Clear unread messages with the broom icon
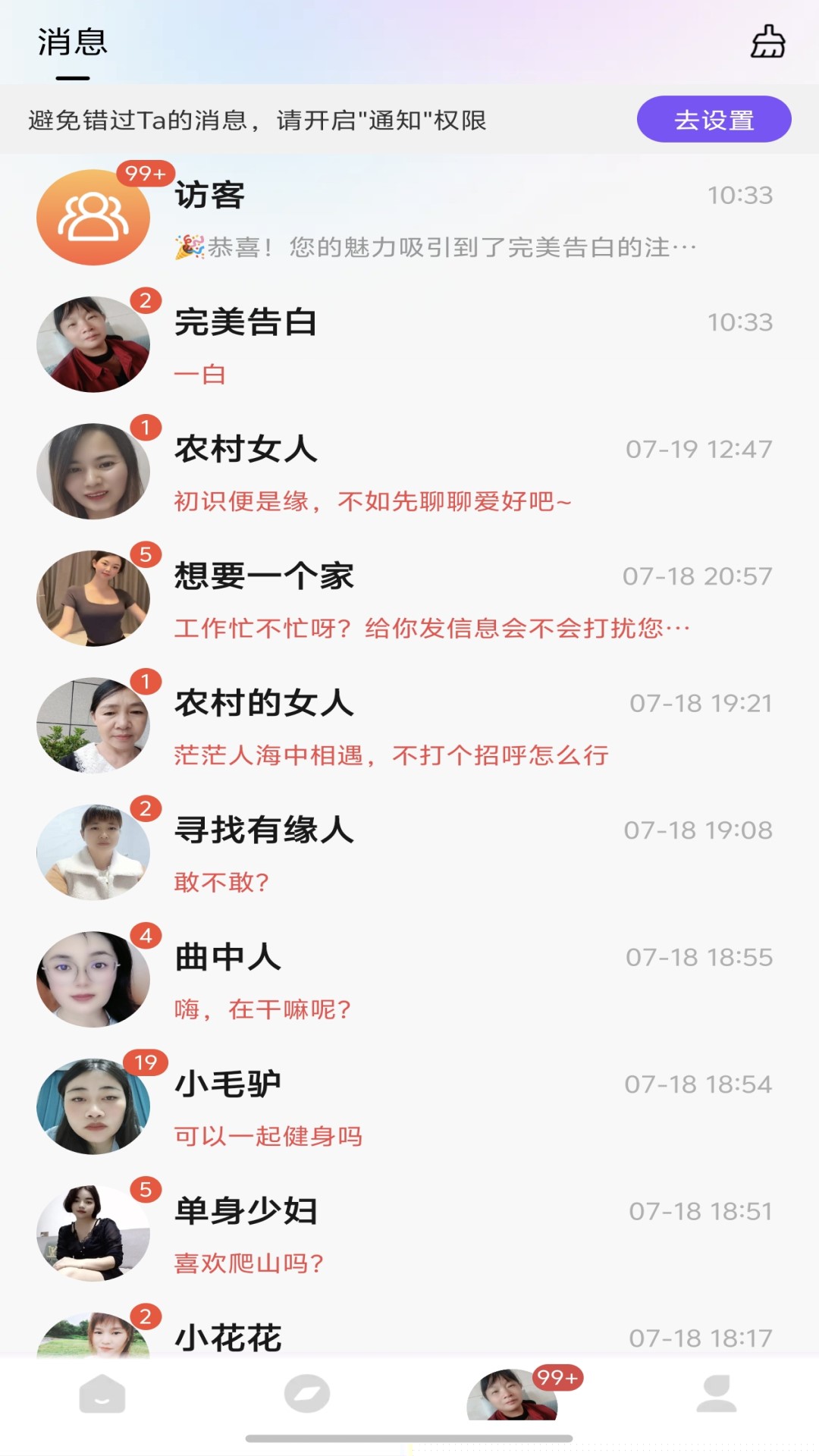The width and height of the screenshot is (819, 1456). click(767, 42)
